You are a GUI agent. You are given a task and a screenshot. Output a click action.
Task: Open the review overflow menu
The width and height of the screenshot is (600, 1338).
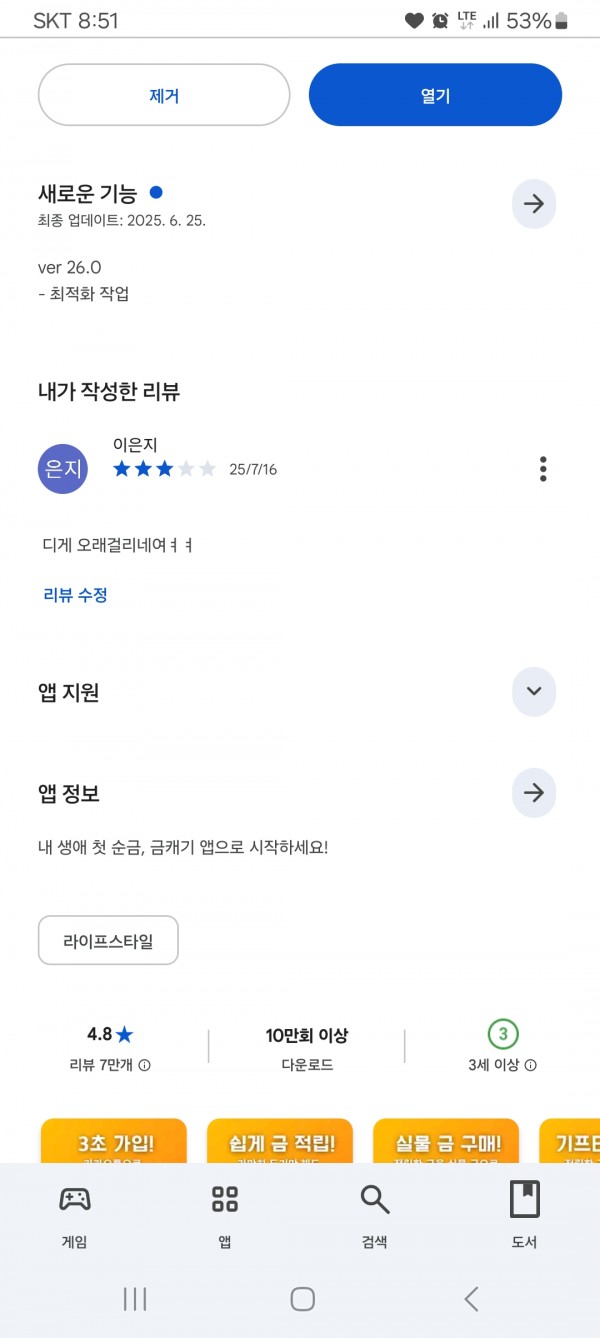543,469
